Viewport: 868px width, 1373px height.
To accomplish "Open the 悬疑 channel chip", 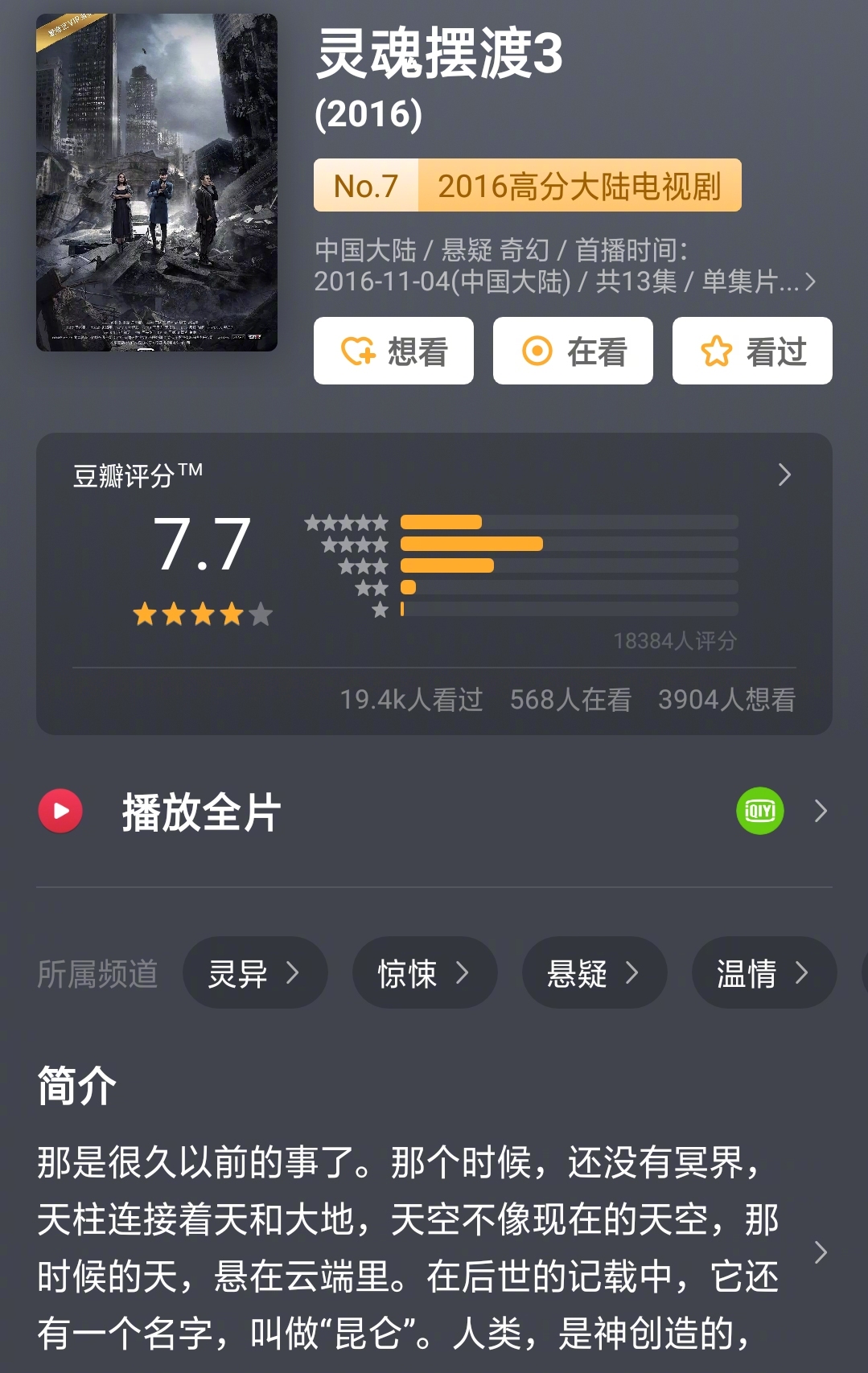I will (594, 972).
